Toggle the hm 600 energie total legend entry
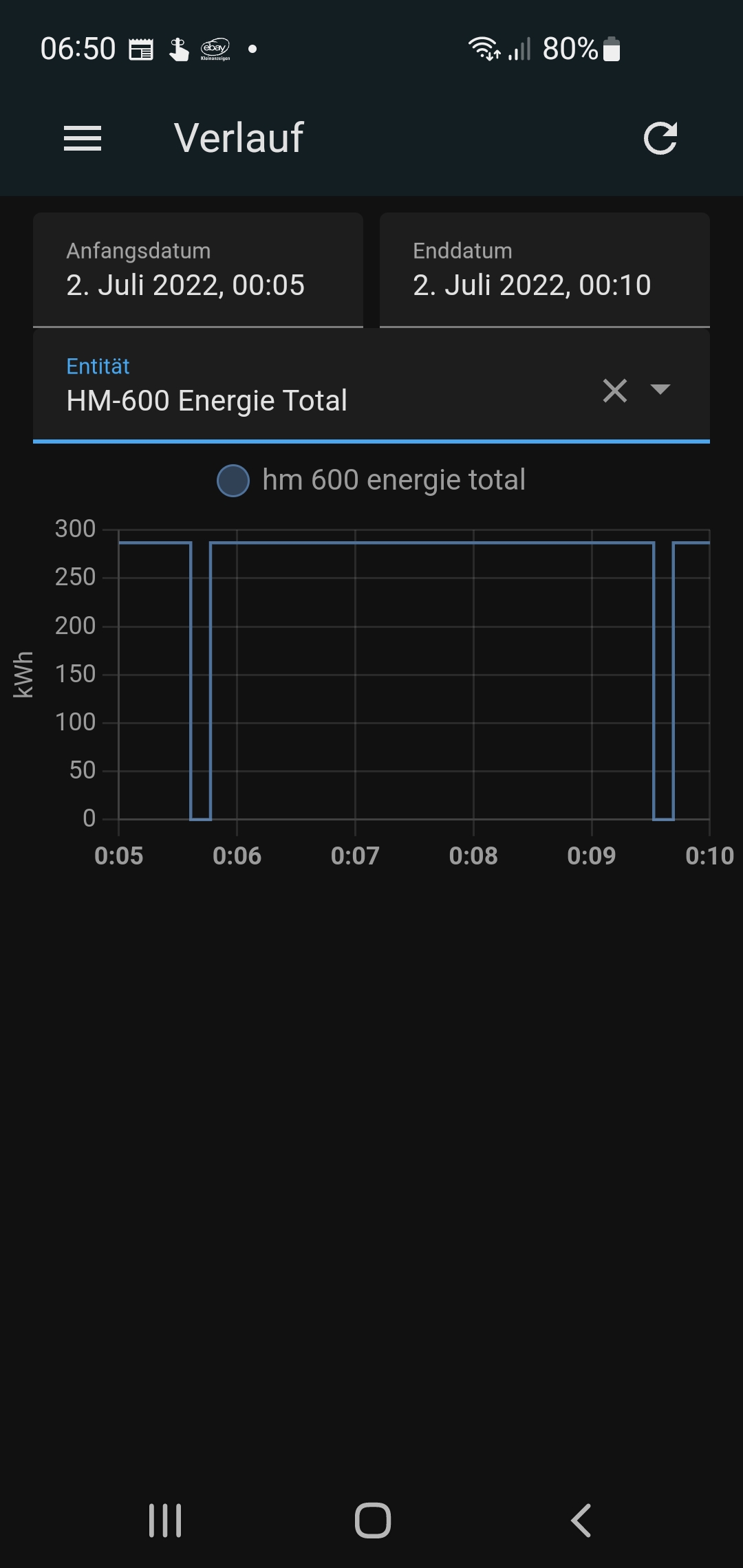 (x=394, y=479)
